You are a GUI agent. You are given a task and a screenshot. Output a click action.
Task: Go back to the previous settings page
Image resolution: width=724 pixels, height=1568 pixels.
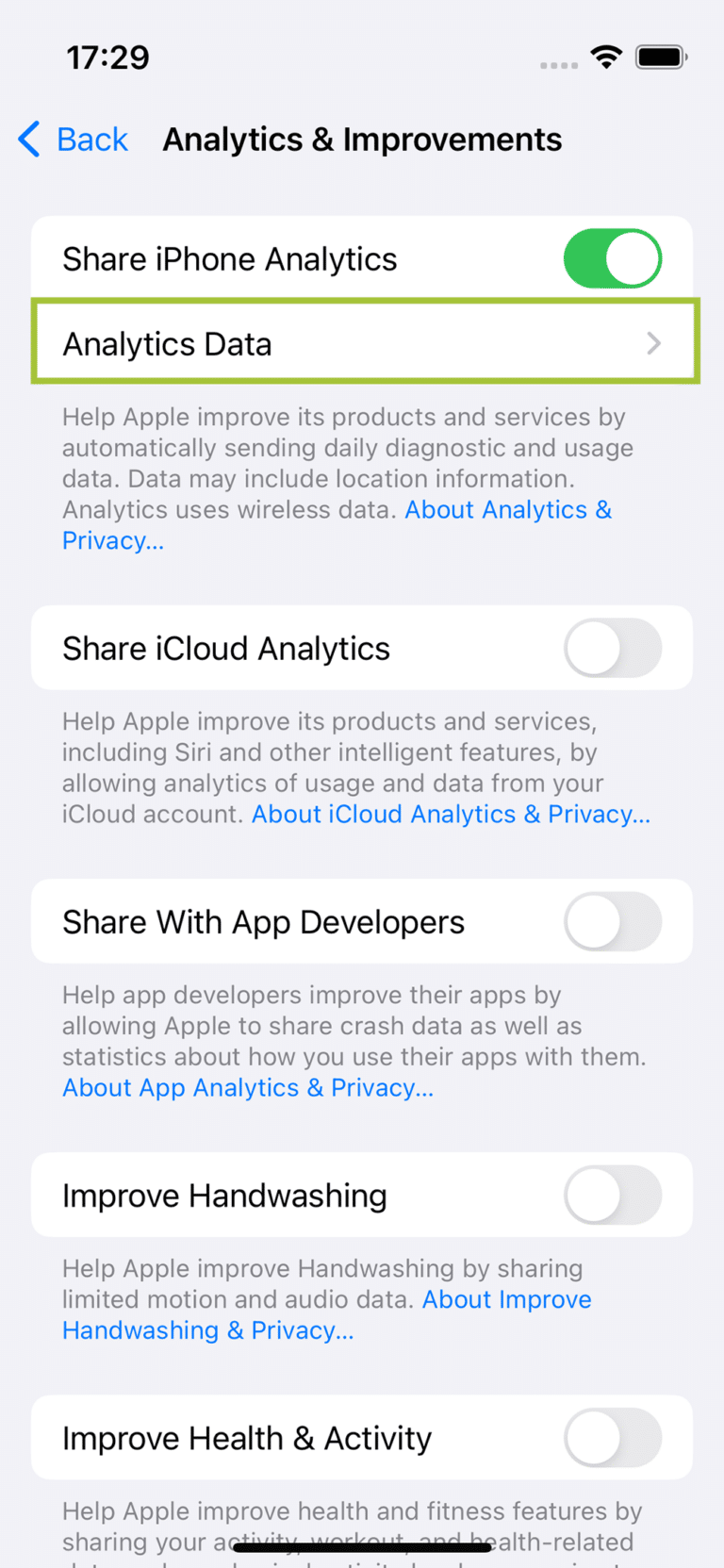pyautogui.click(x=74, y=139)
